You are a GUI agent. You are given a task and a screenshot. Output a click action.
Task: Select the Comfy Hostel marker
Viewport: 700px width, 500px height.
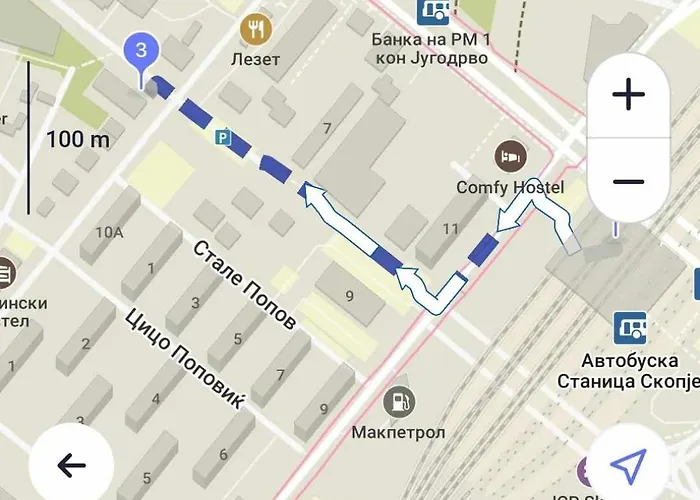tap(511, 156)
